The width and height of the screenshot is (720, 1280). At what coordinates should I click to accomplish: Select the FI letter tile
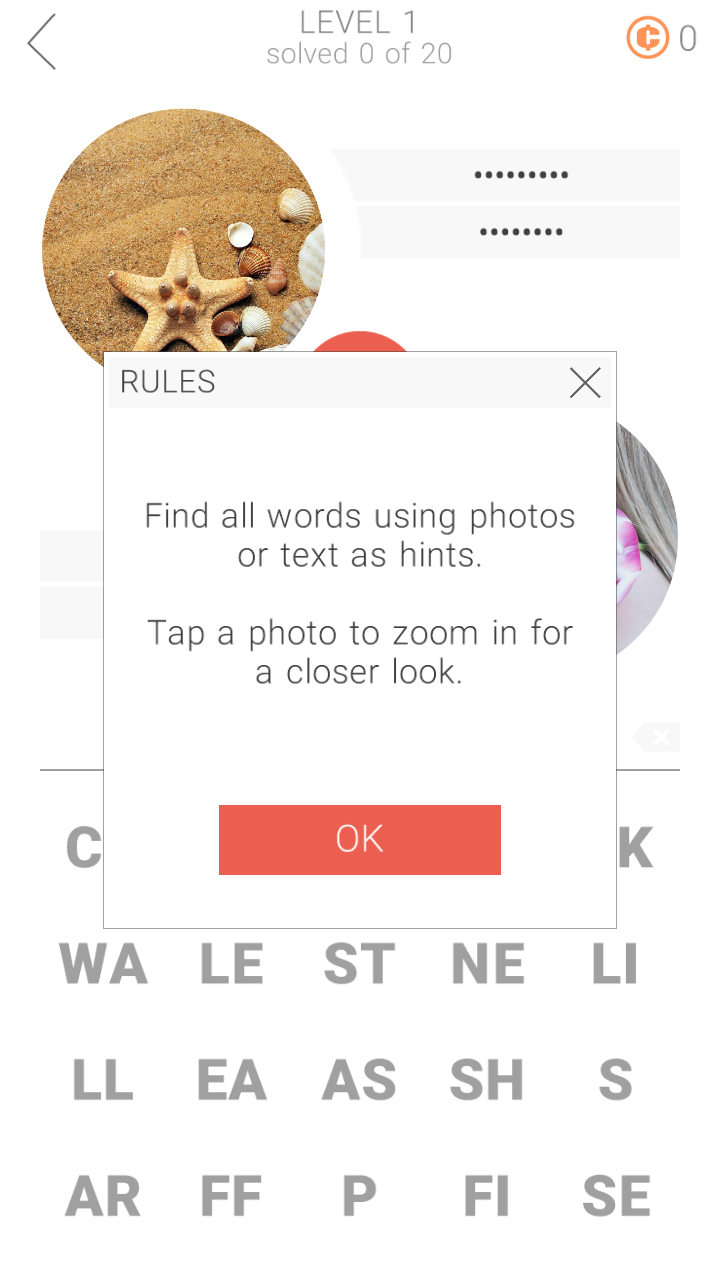488,1196
